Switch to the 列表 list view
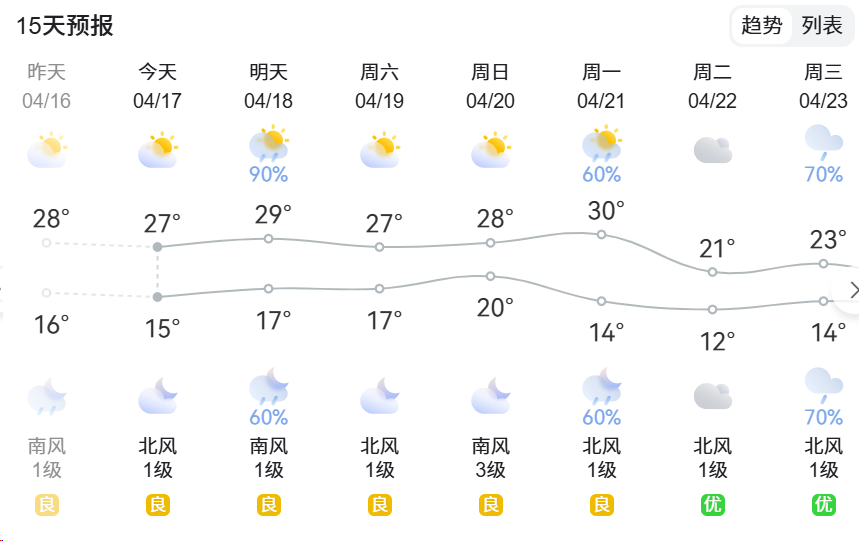The image size is (859, 541). tap(822, 26)
